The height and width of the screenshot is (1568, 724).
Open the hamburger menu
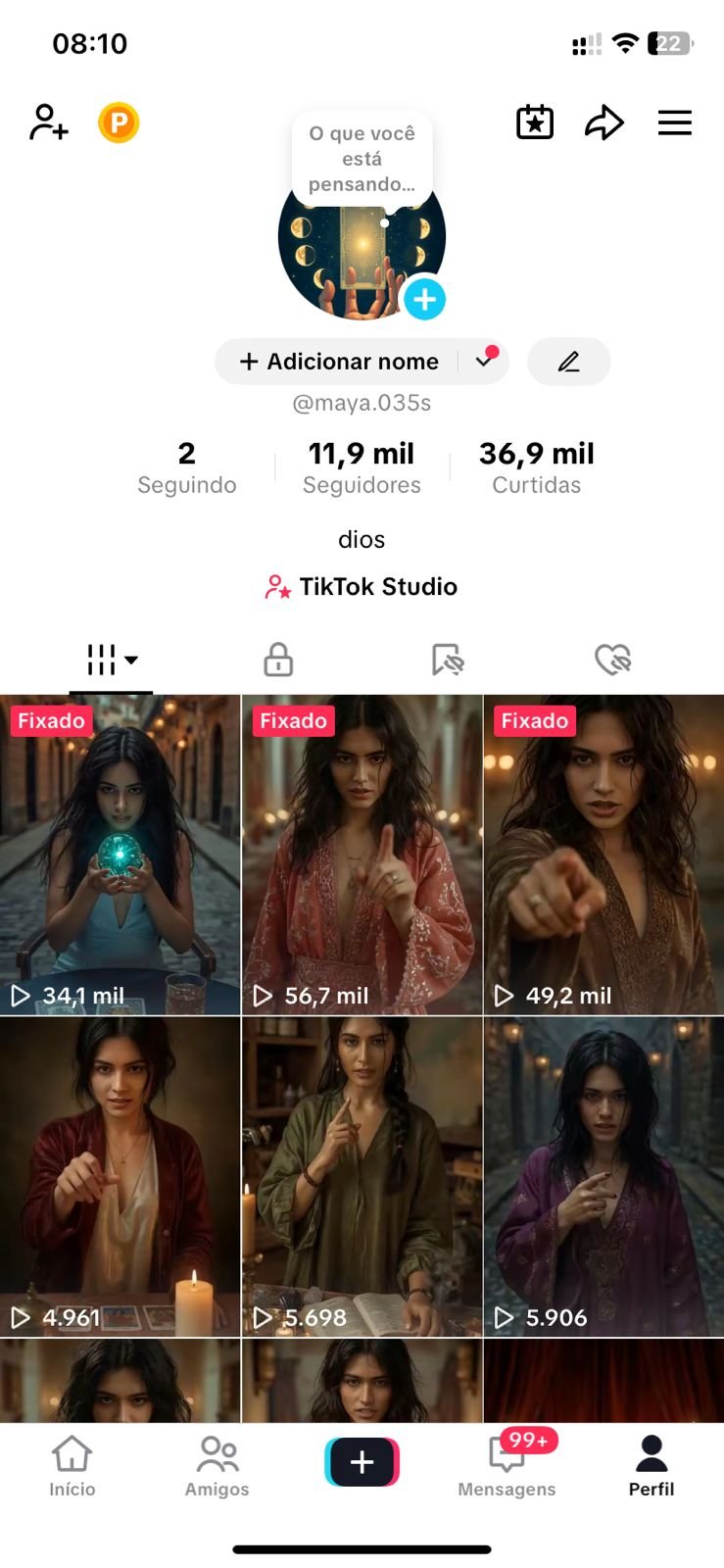pos(674,122)
